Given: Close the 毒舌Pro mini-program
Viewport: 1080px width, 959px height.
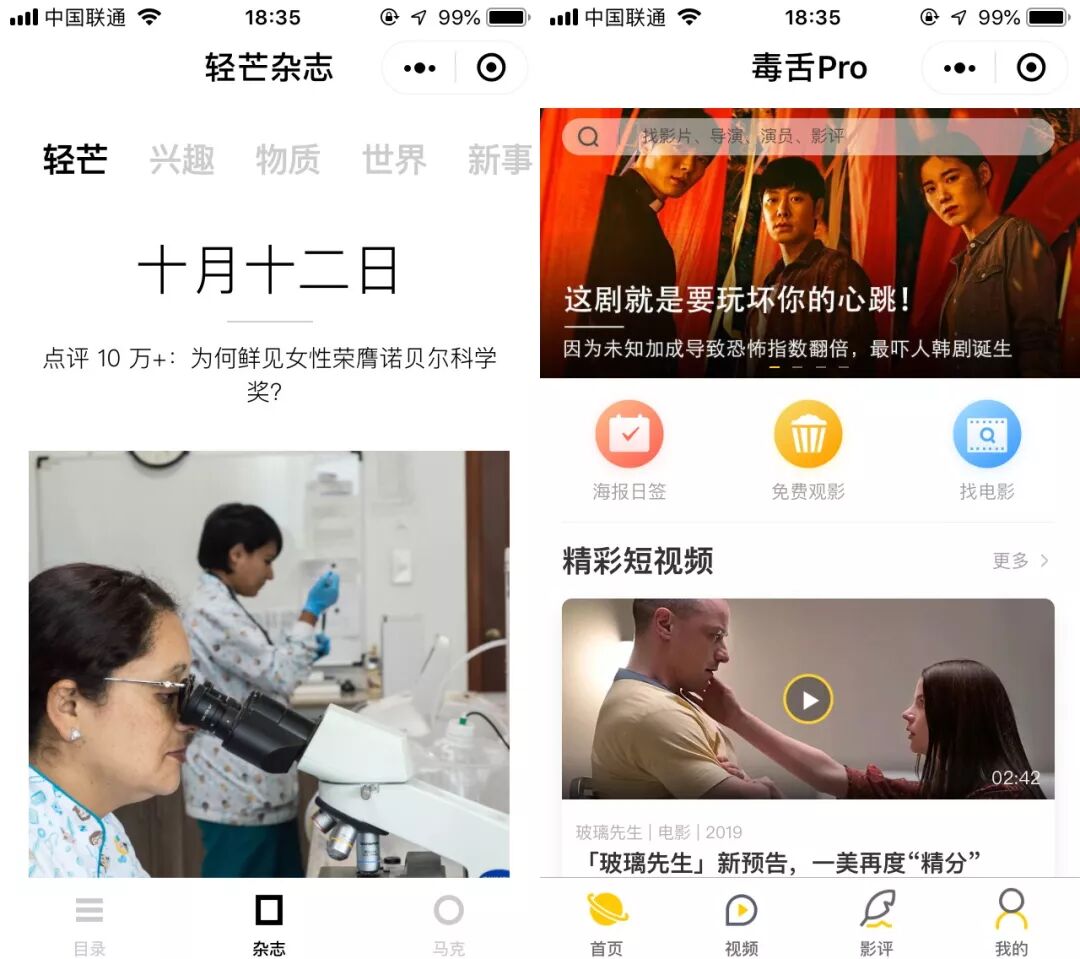Looking at the screenshot, I should [1031, 68].
